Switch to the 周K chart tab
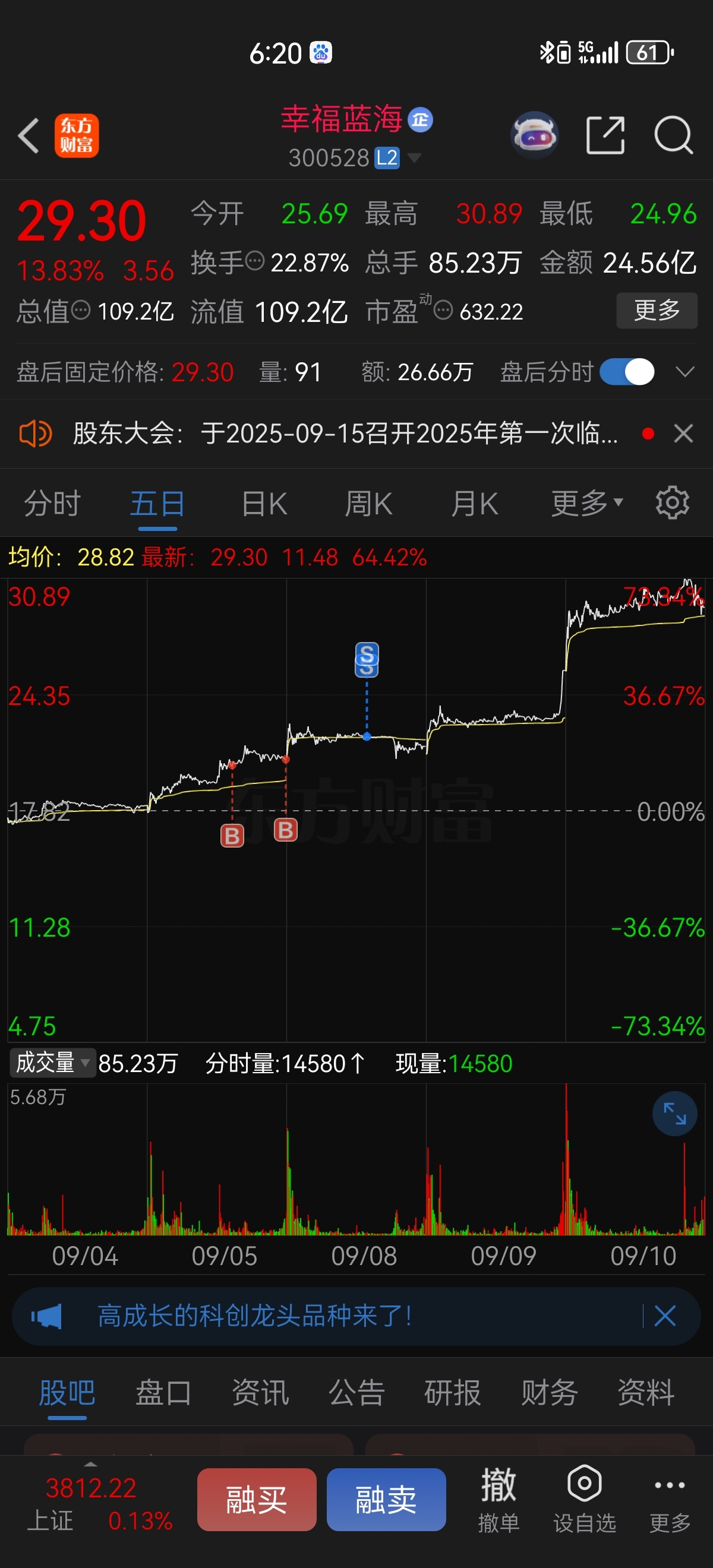This screenshot has height=1568, width=713. 368,504
